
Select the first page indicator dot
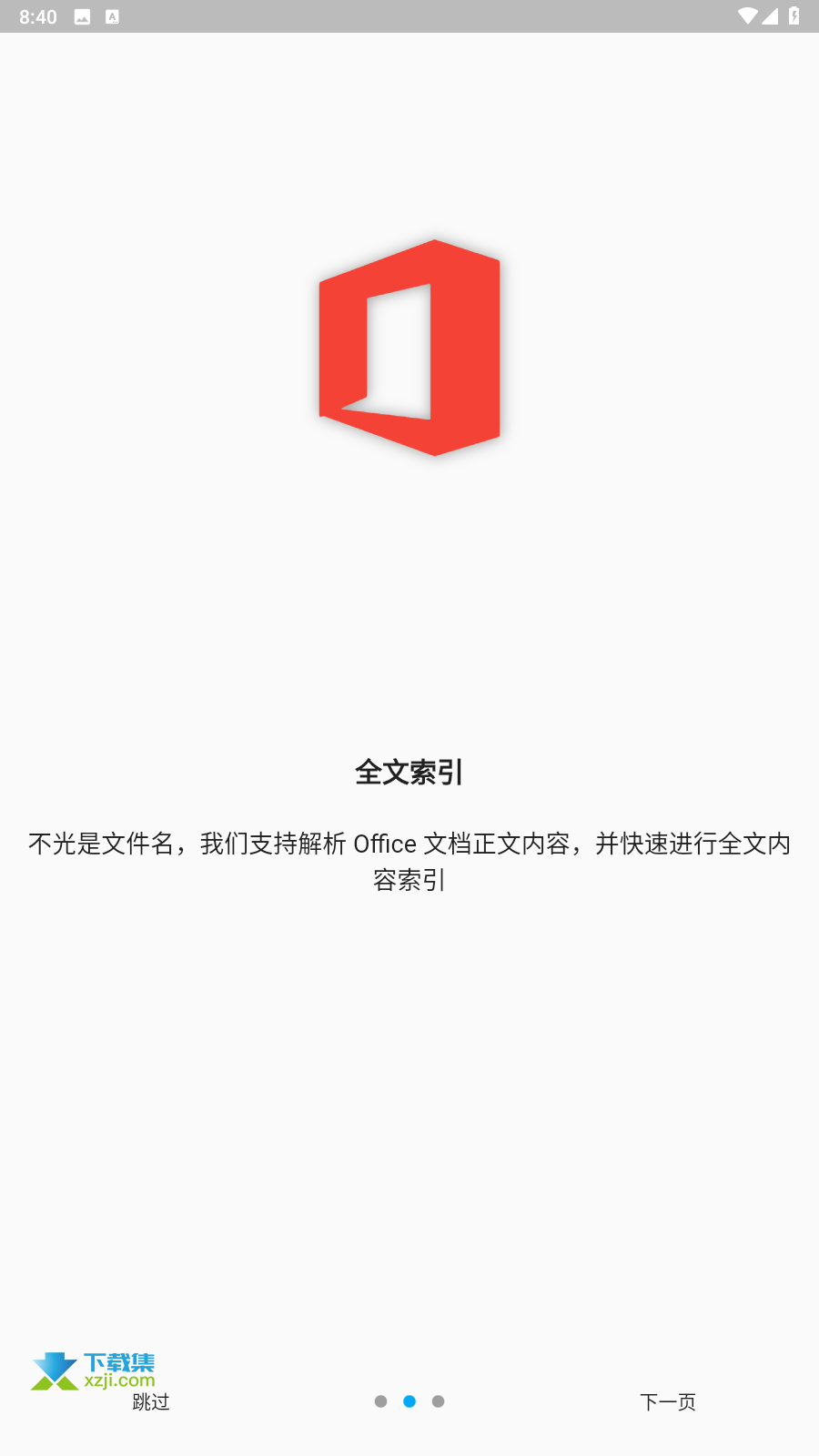(x=381, y=1401)
